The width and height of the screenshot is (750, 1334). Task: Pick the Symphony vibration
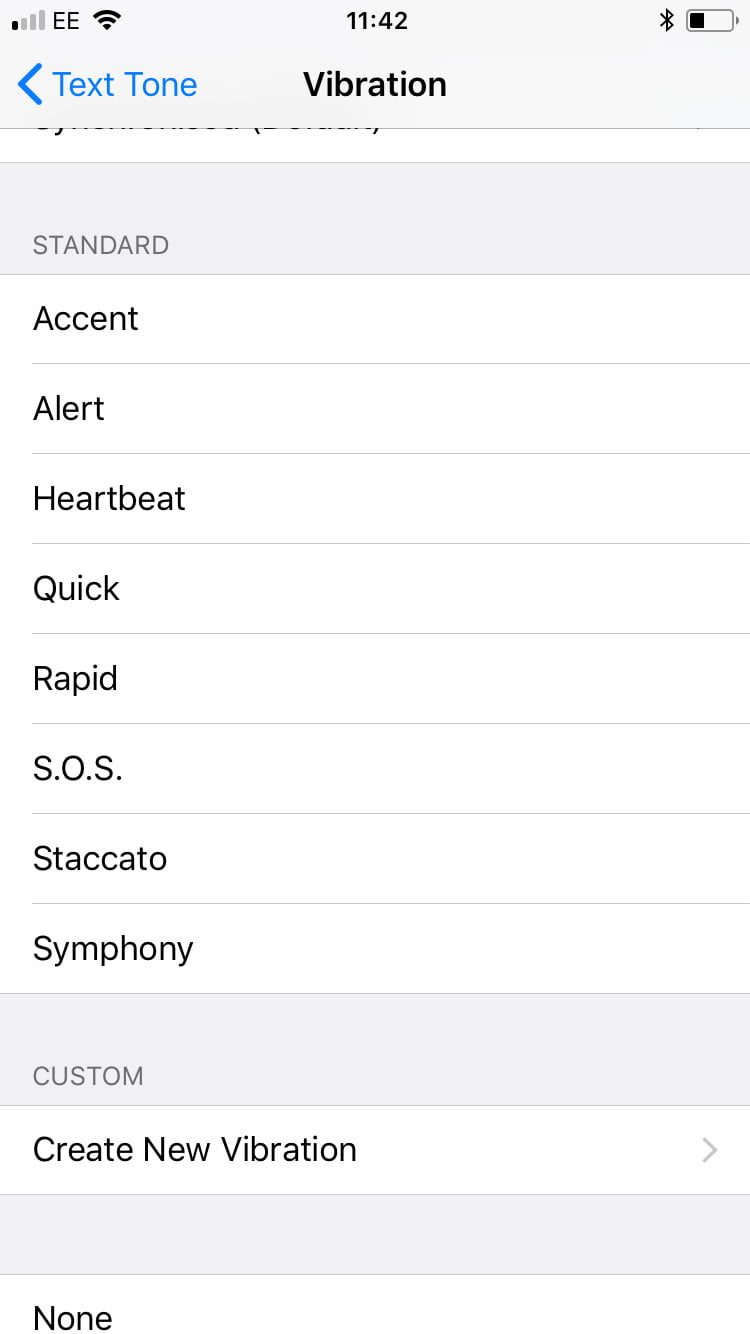point(375,949)
